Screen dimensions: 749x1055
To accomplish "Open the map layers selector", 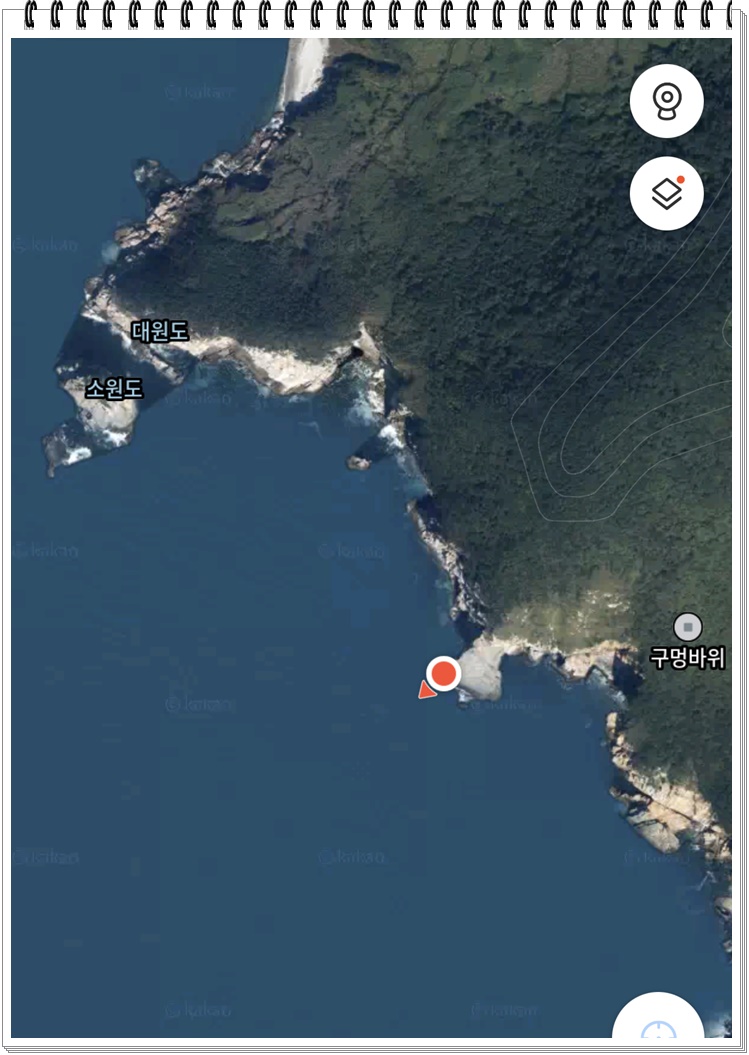I will (x=666, y=193).
